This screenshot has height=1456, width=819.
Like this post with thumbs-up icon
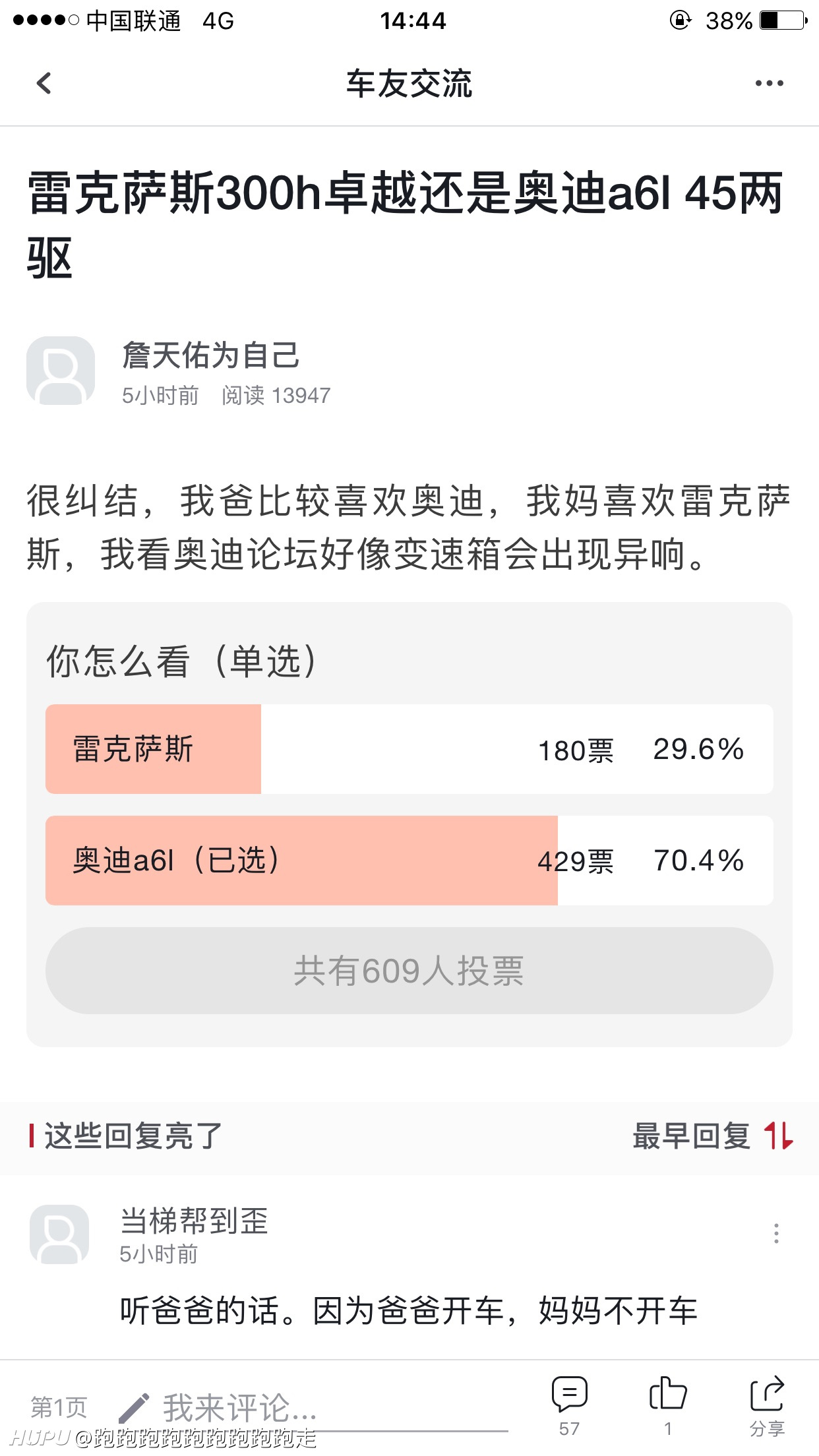[668, 1406]
